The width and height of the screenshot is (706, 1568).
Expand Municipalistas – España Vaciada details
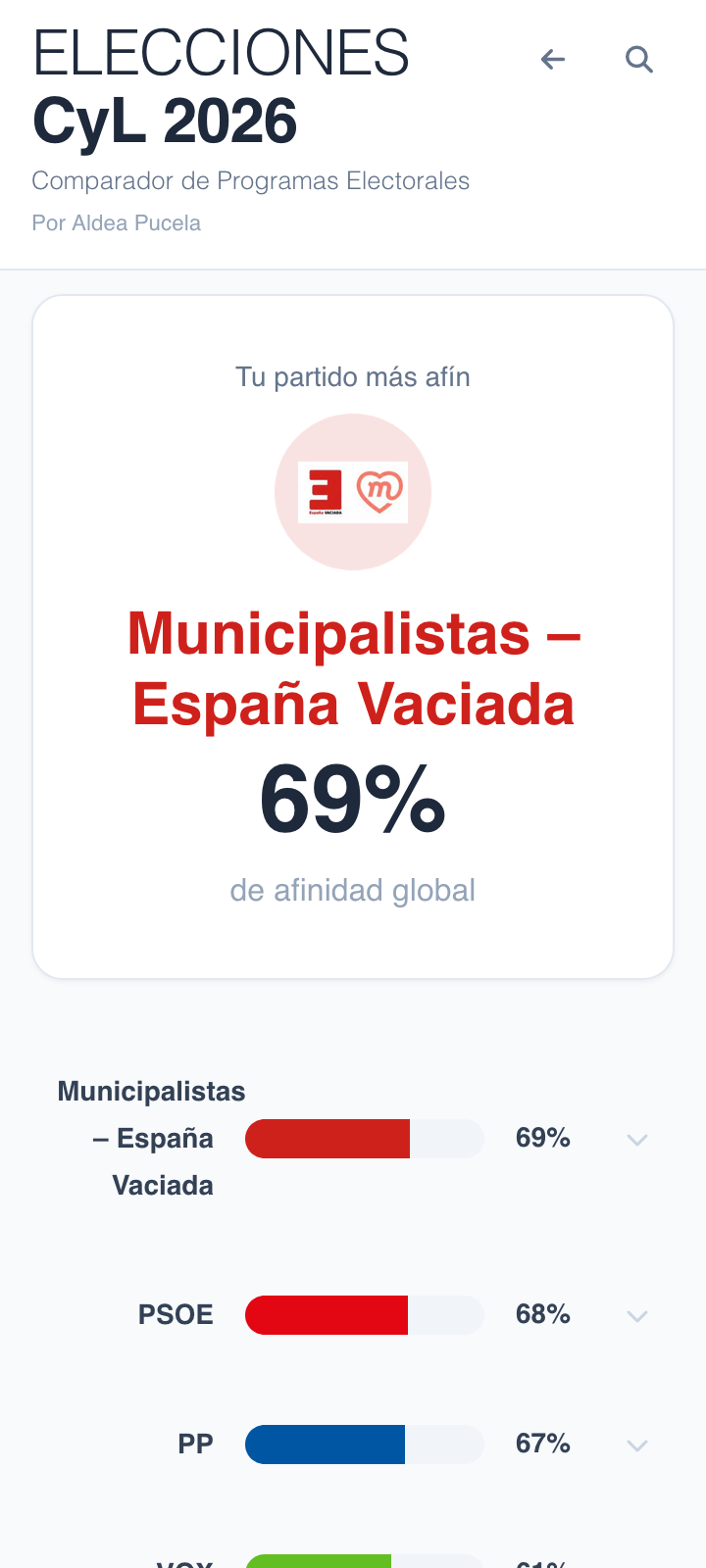[x=637, y=1139]
